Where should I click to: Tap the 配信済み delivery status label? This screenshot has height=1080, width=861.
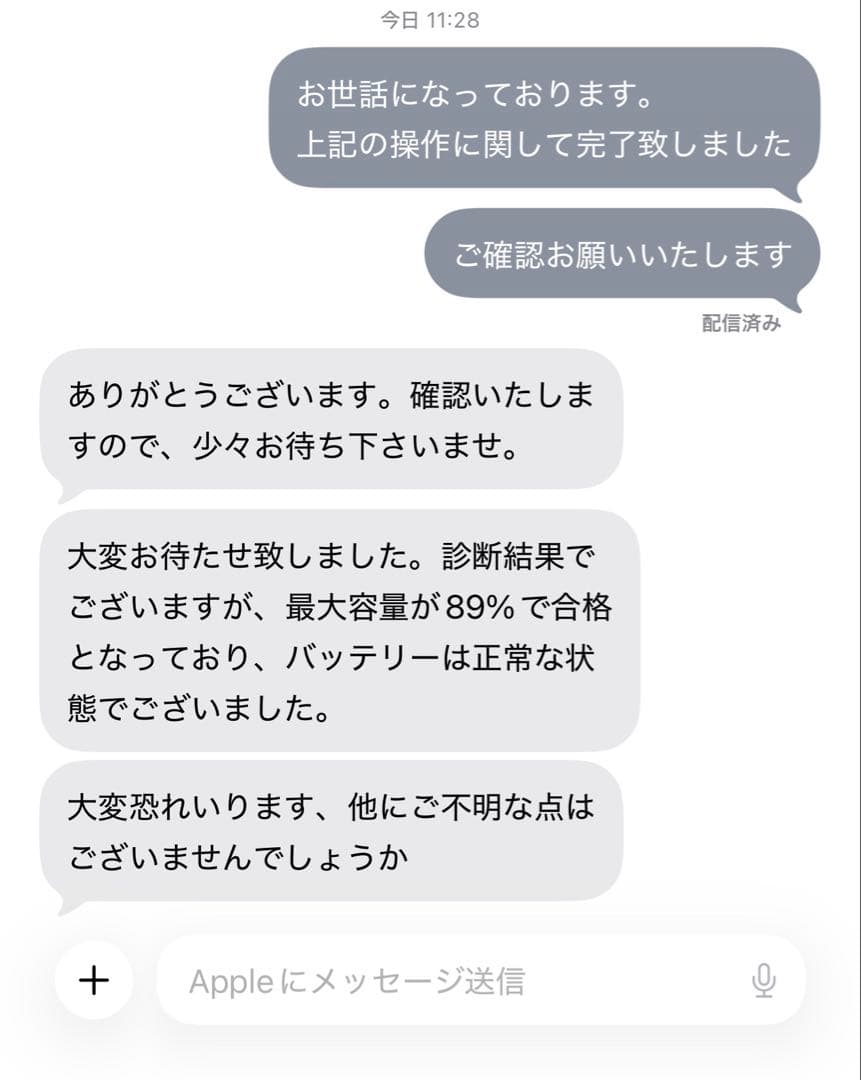[x=740, y=323]
